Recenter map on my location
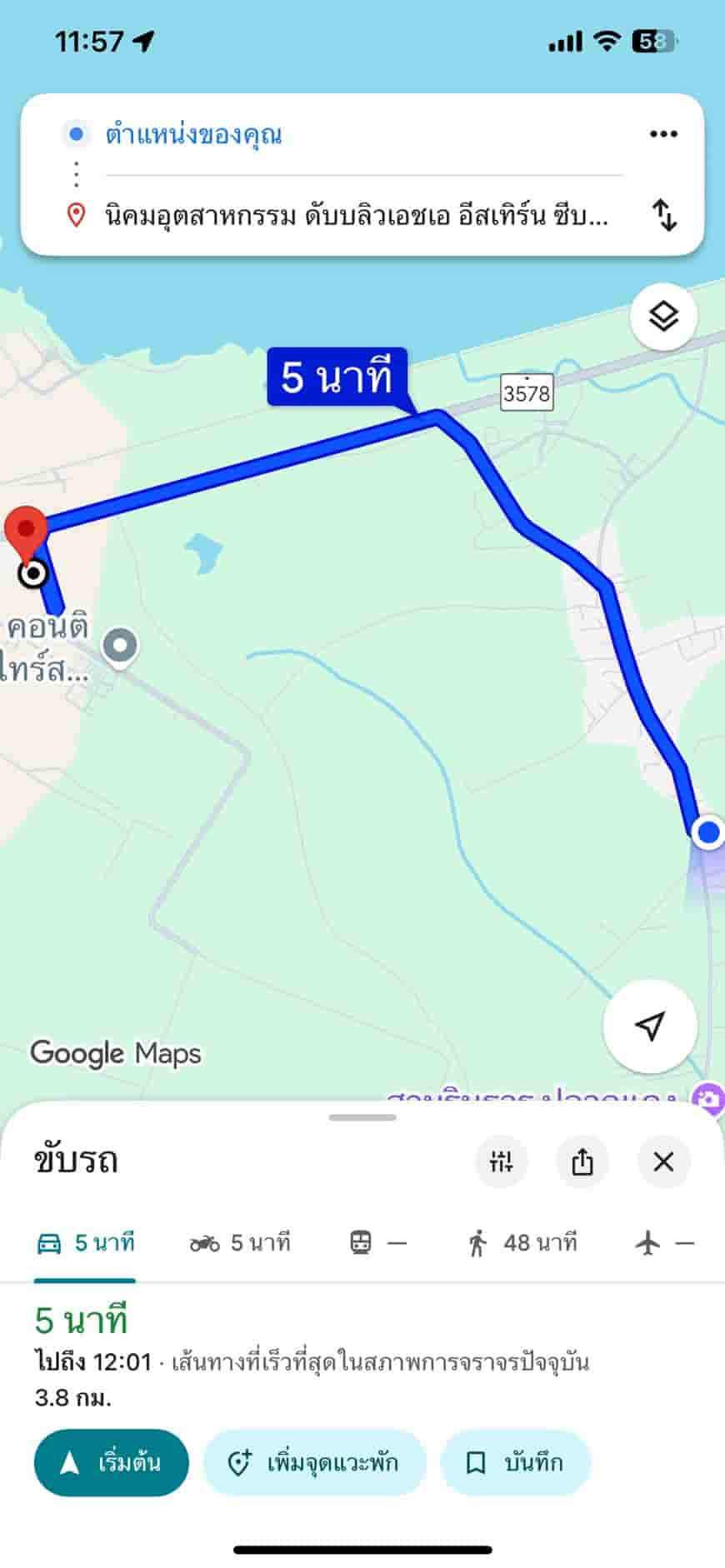The width and height of the screenshot is (725, 1568). 650,1026
